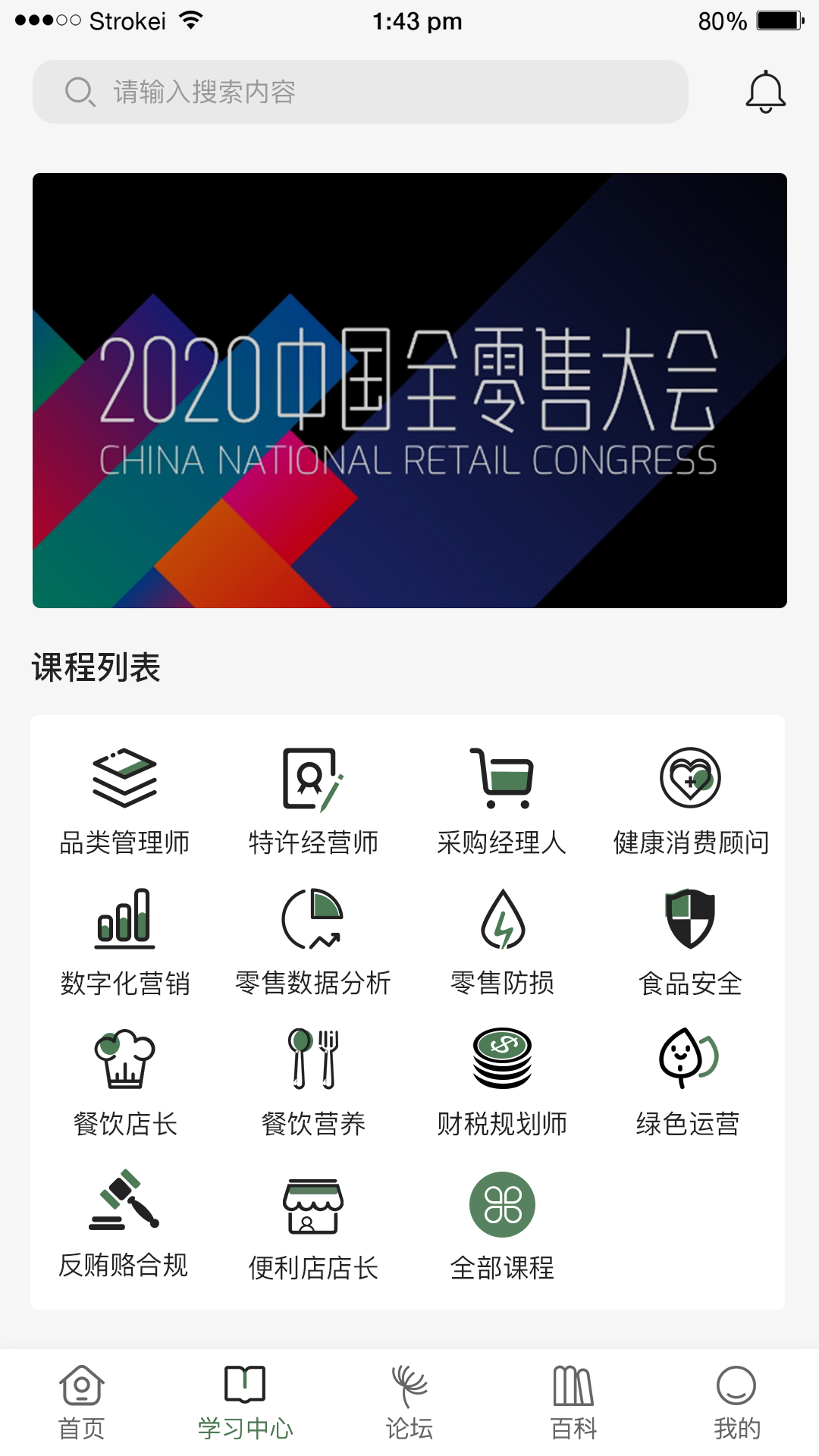
Task: Tap the search input field
Action: [360, 92]
